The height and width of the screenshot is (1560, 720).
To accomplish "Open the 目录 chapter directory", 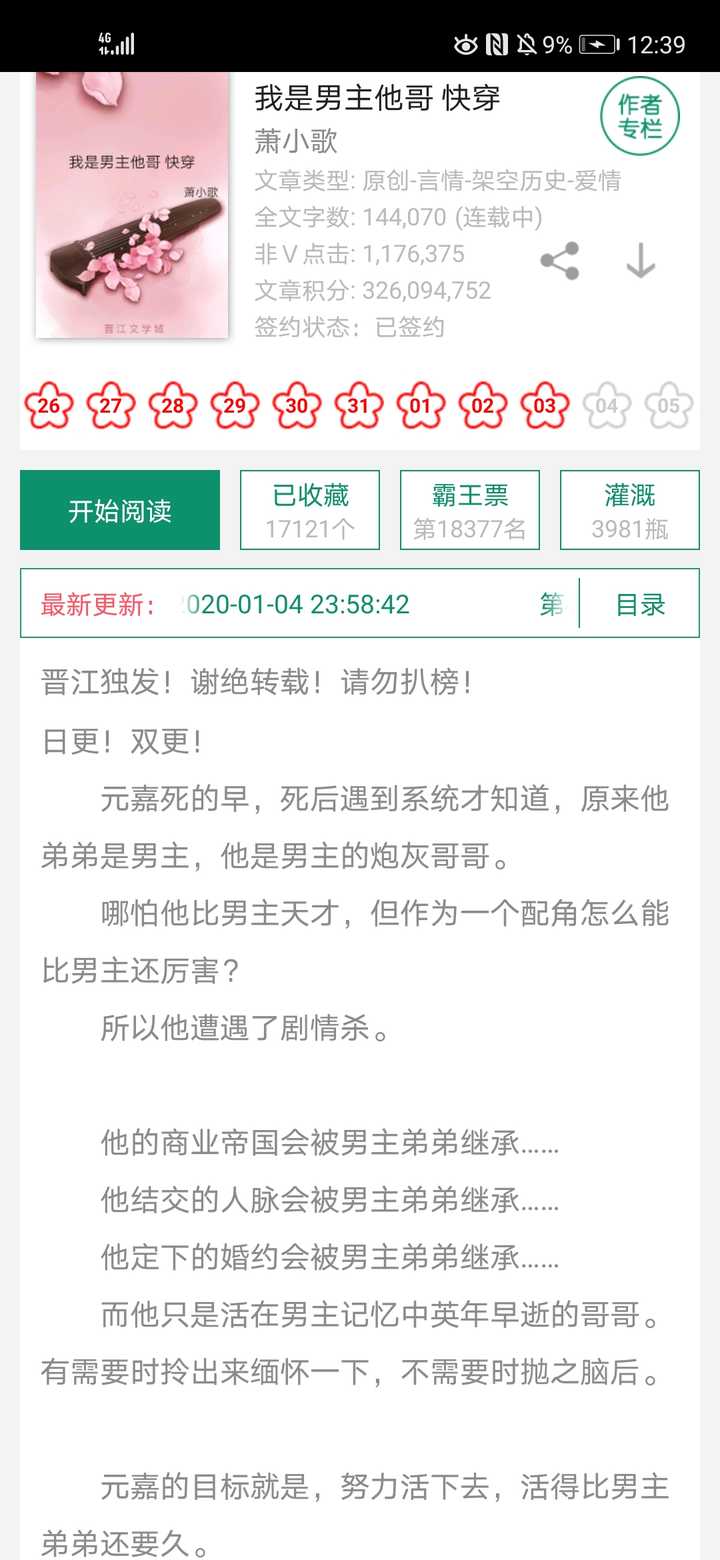I will [641, 604].
